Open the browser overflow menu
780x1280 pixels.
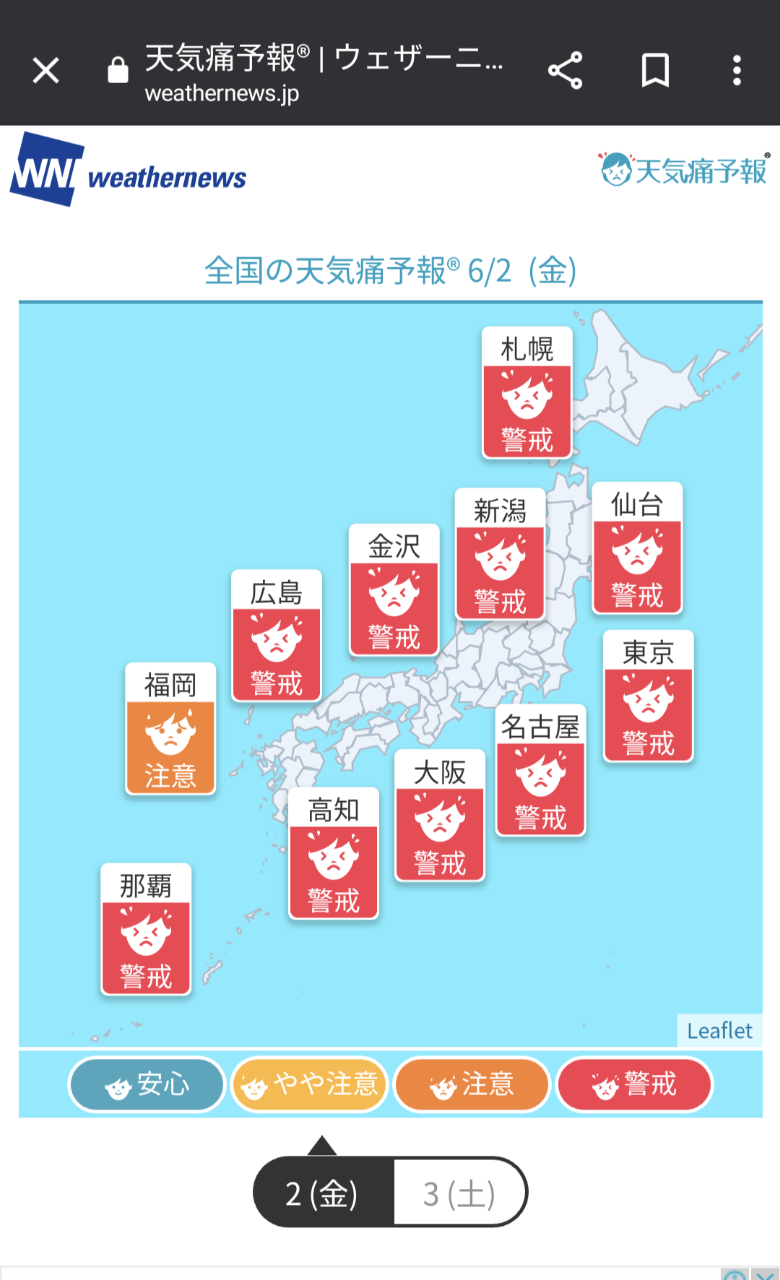point(737,70)
